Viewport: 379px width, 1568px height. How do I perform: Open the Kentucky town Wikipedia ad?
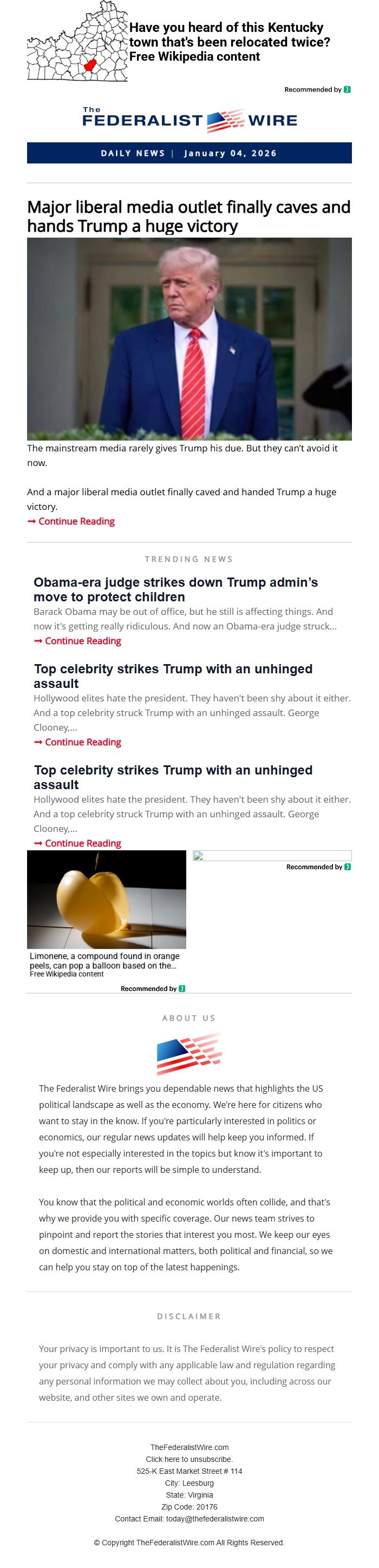[228, 42]
